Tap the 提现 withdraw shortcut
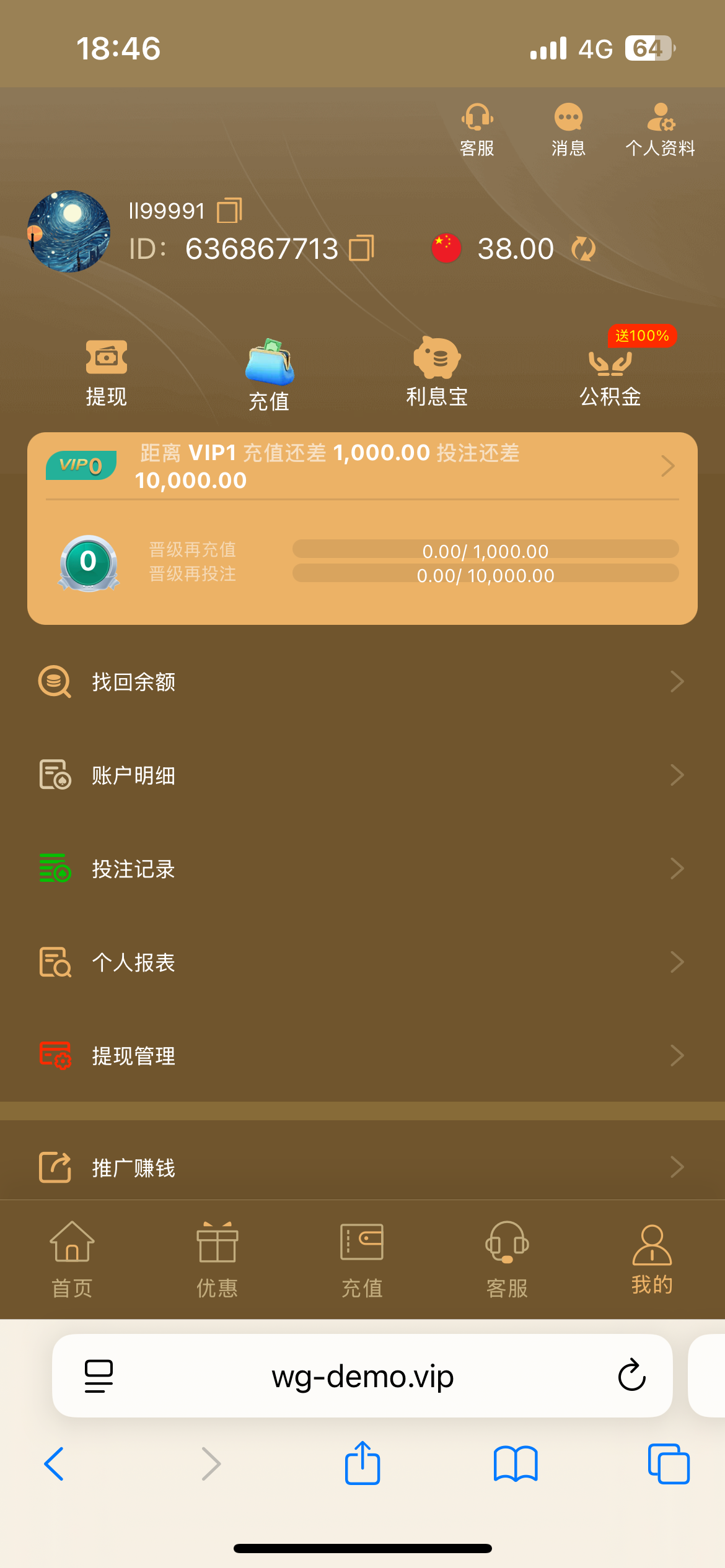The width and height of the screenshot is (725, 1568). tap(106, 373)
